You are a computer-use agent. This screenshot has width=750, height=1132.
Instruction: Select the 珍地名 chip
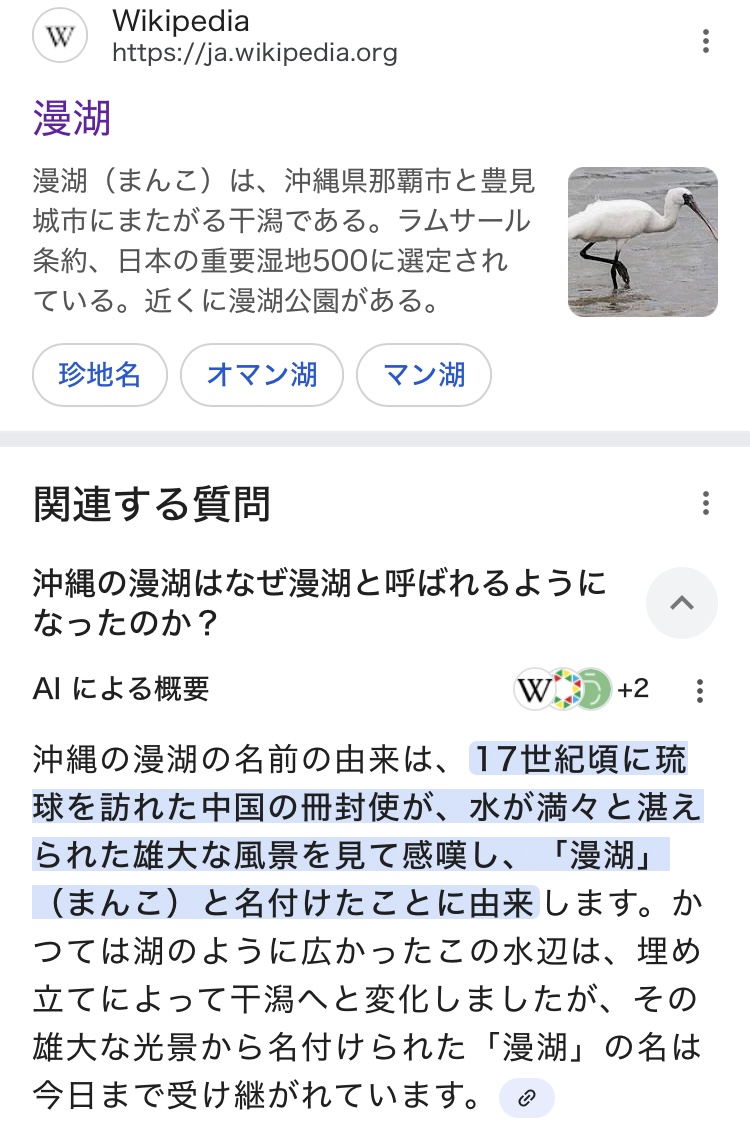[100, 375]
